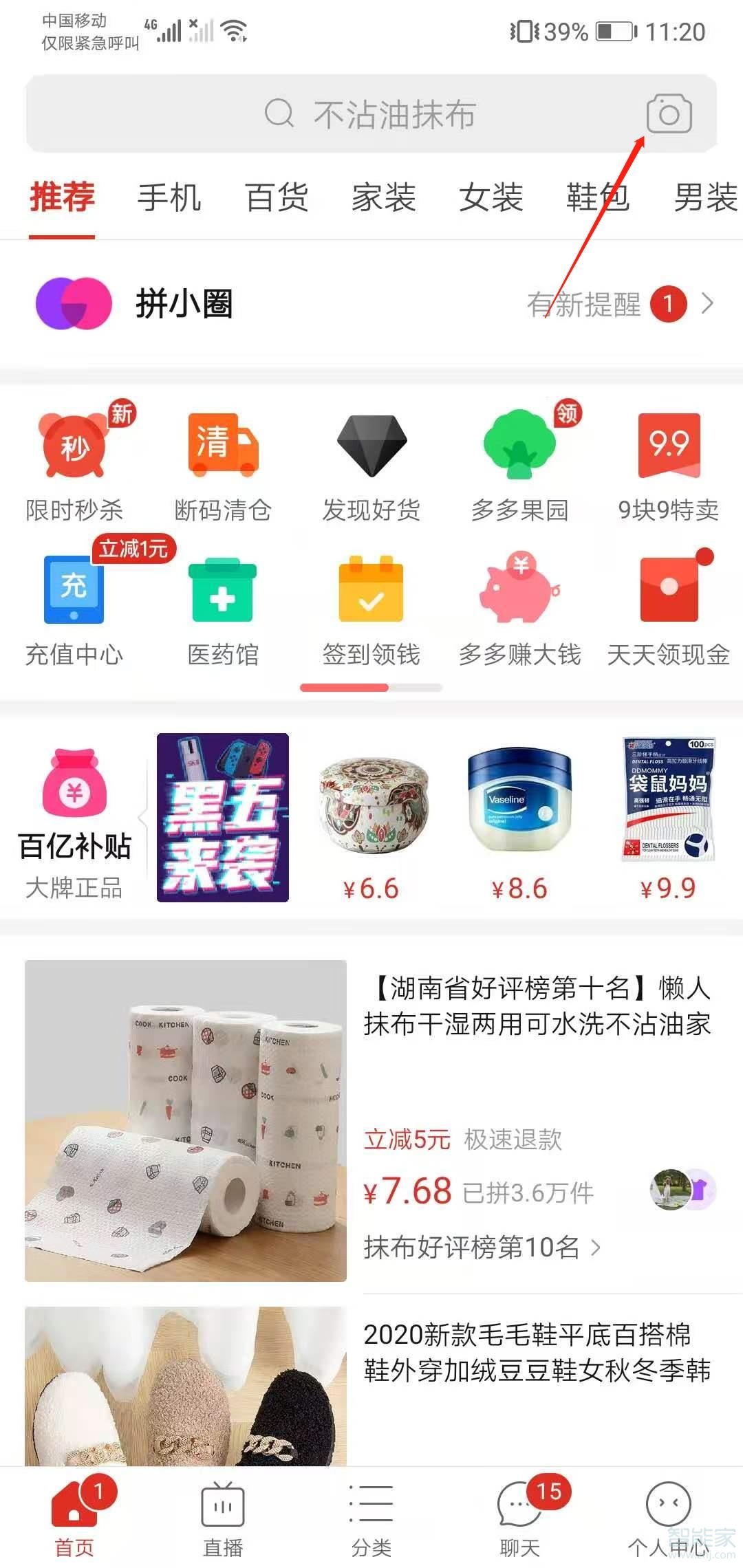Switch to the 女装 tab
This screenshot has width=743, height=1568.
point(490,198)
